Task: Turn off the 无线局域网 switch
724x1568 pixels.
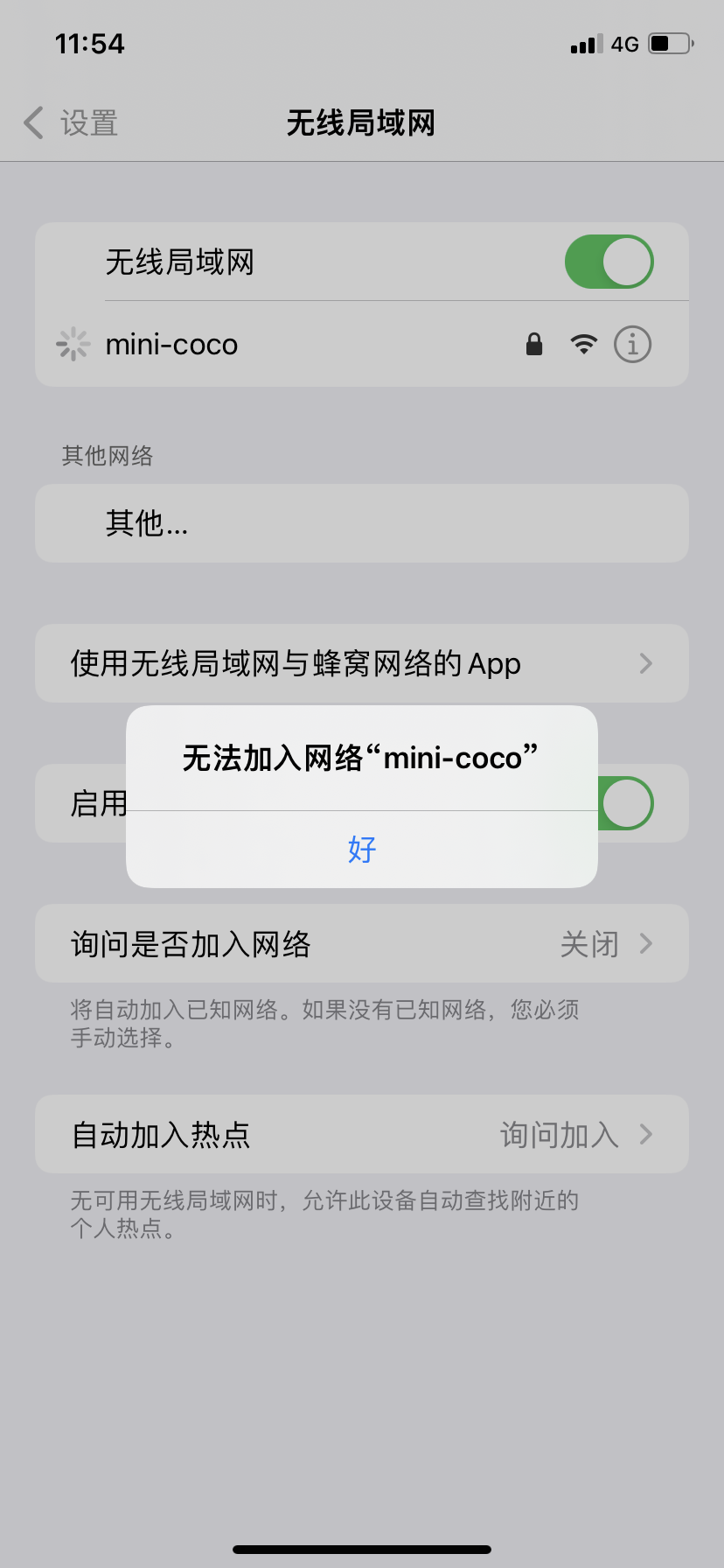Action: point(609,262)
